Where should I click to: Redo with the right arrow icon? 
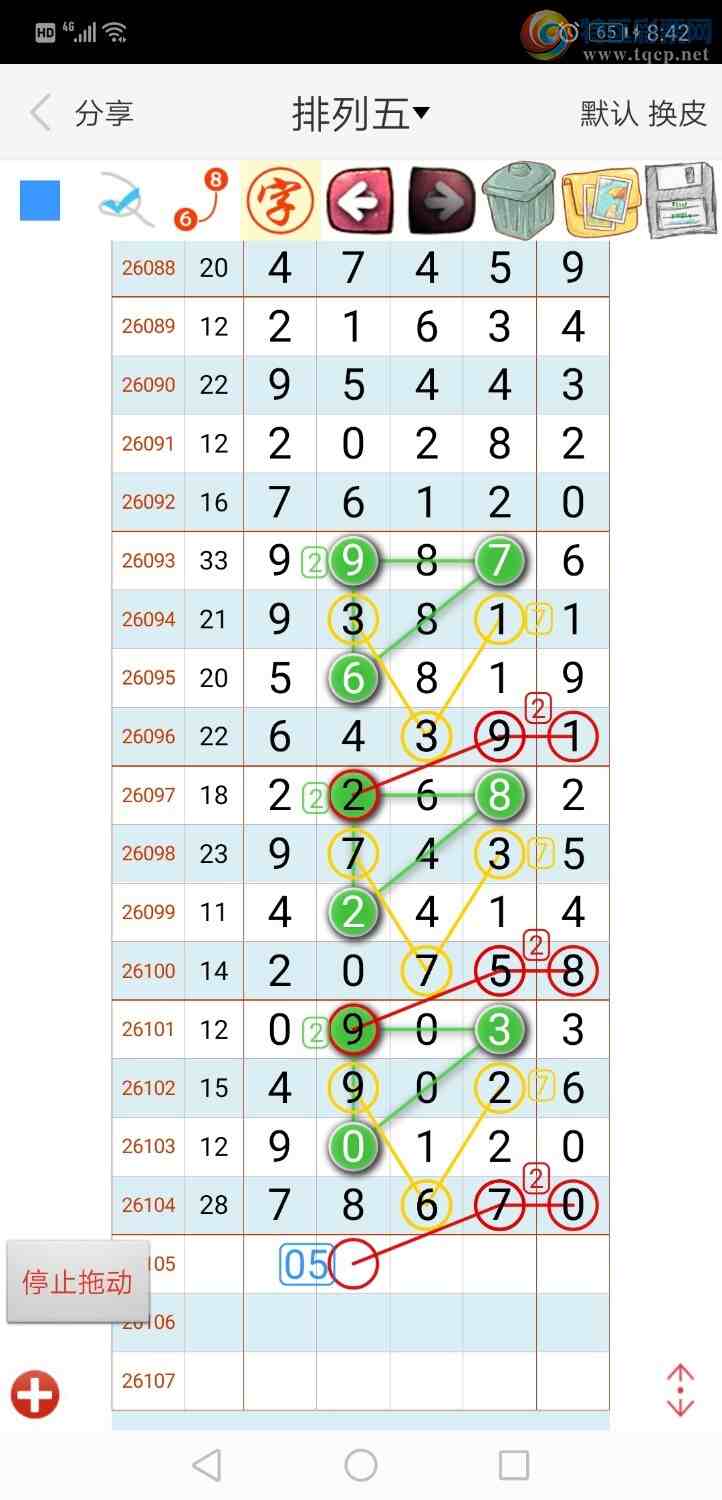coord(442,201)
